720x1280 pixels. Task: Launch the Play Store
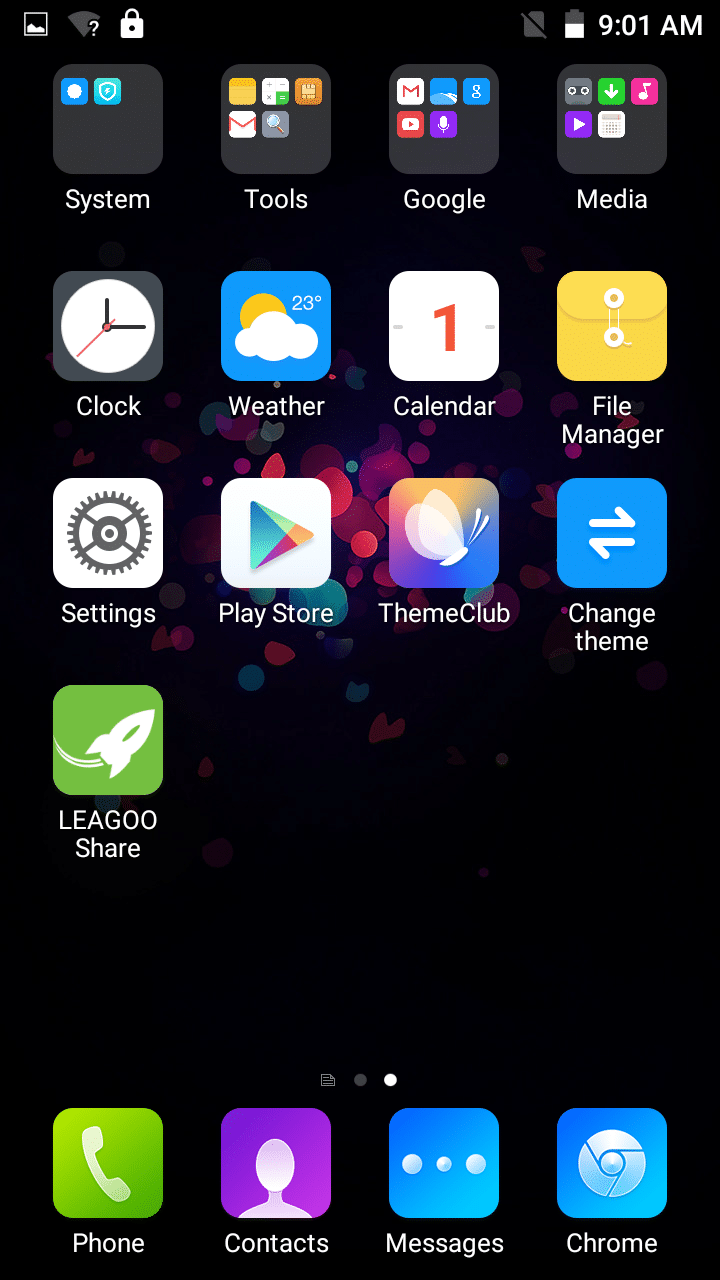coord(276,534)
